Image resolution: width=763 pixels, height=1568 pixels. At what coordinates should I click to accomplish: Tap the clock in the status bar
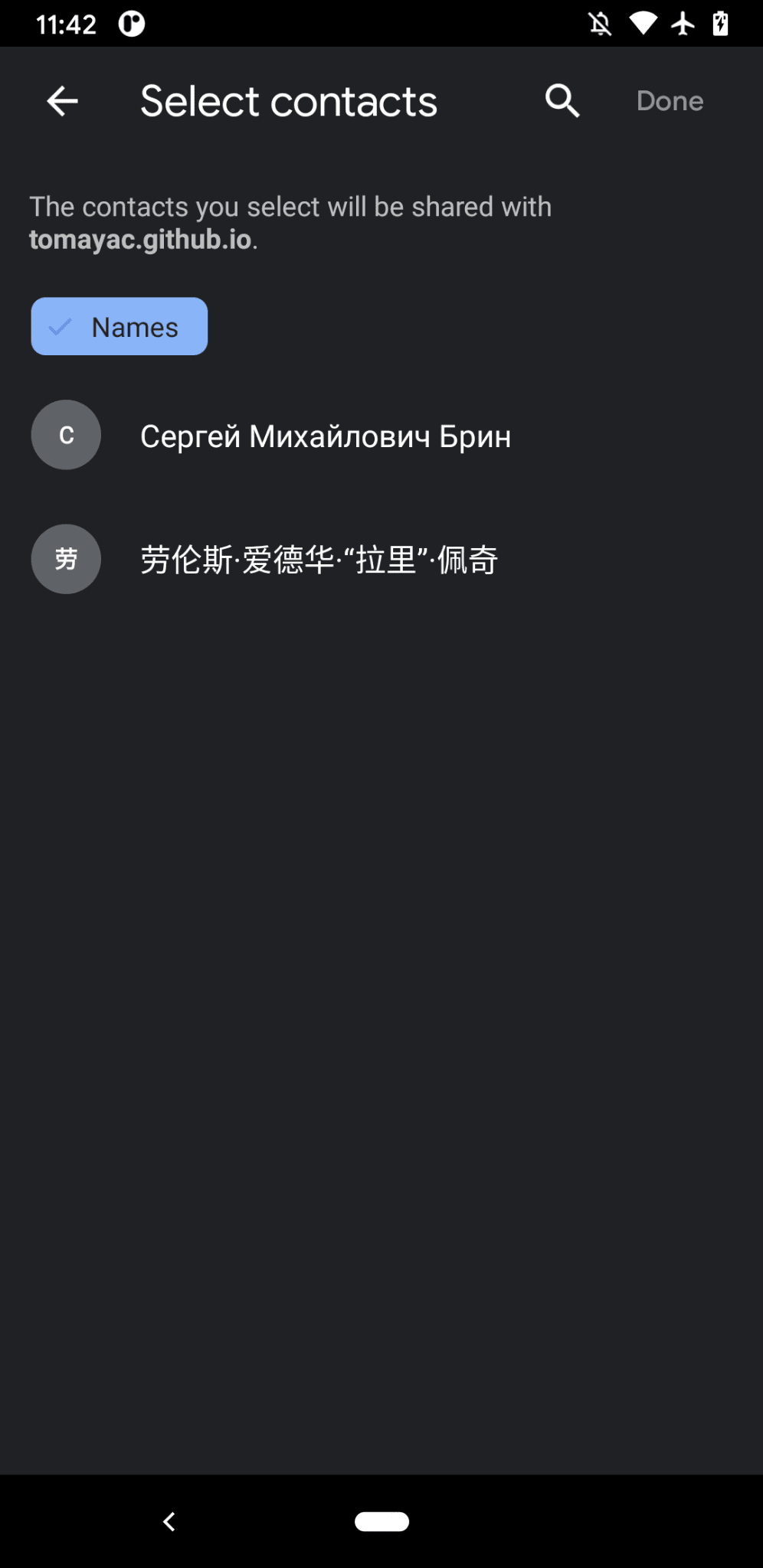tap(66, 23)
